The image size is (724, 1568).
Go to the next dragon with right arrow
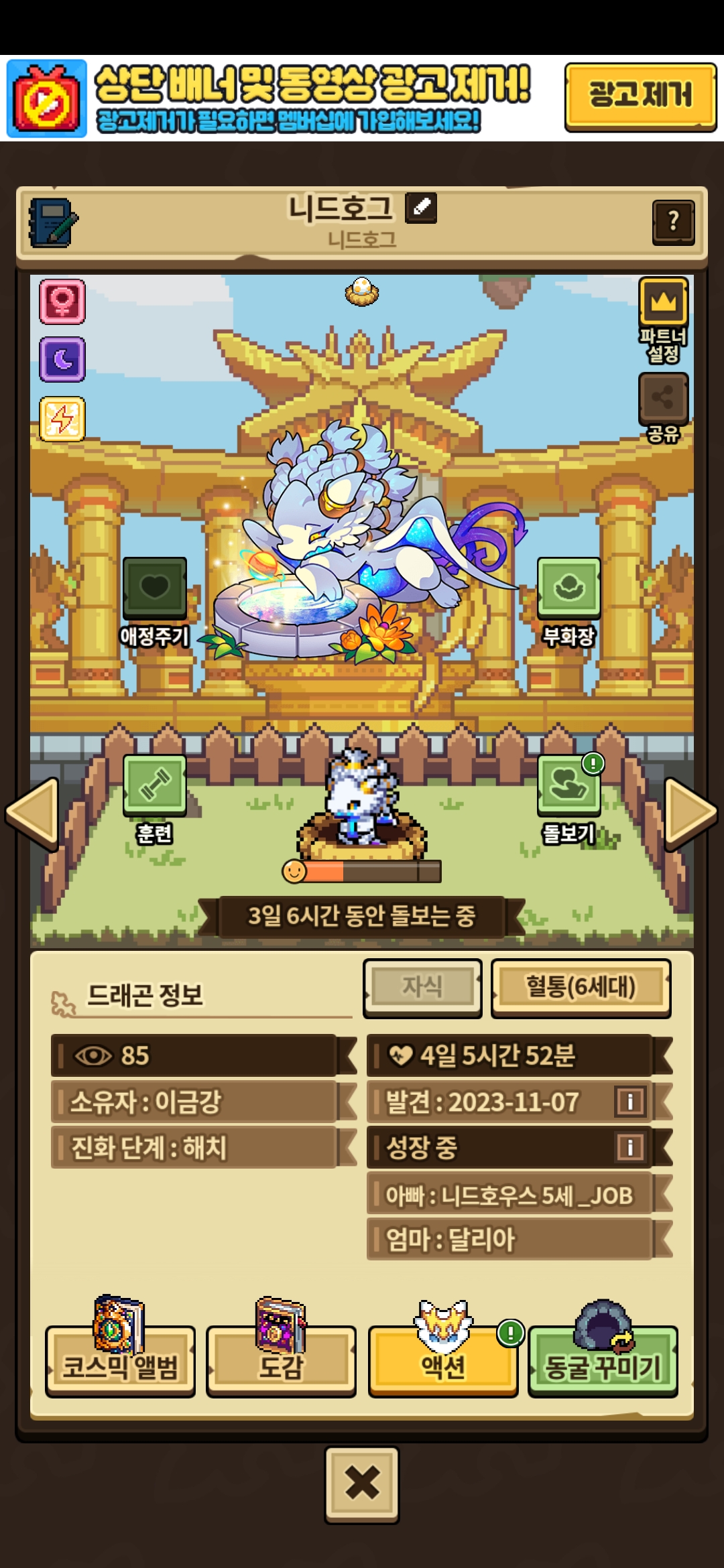[x=690, y=813]
